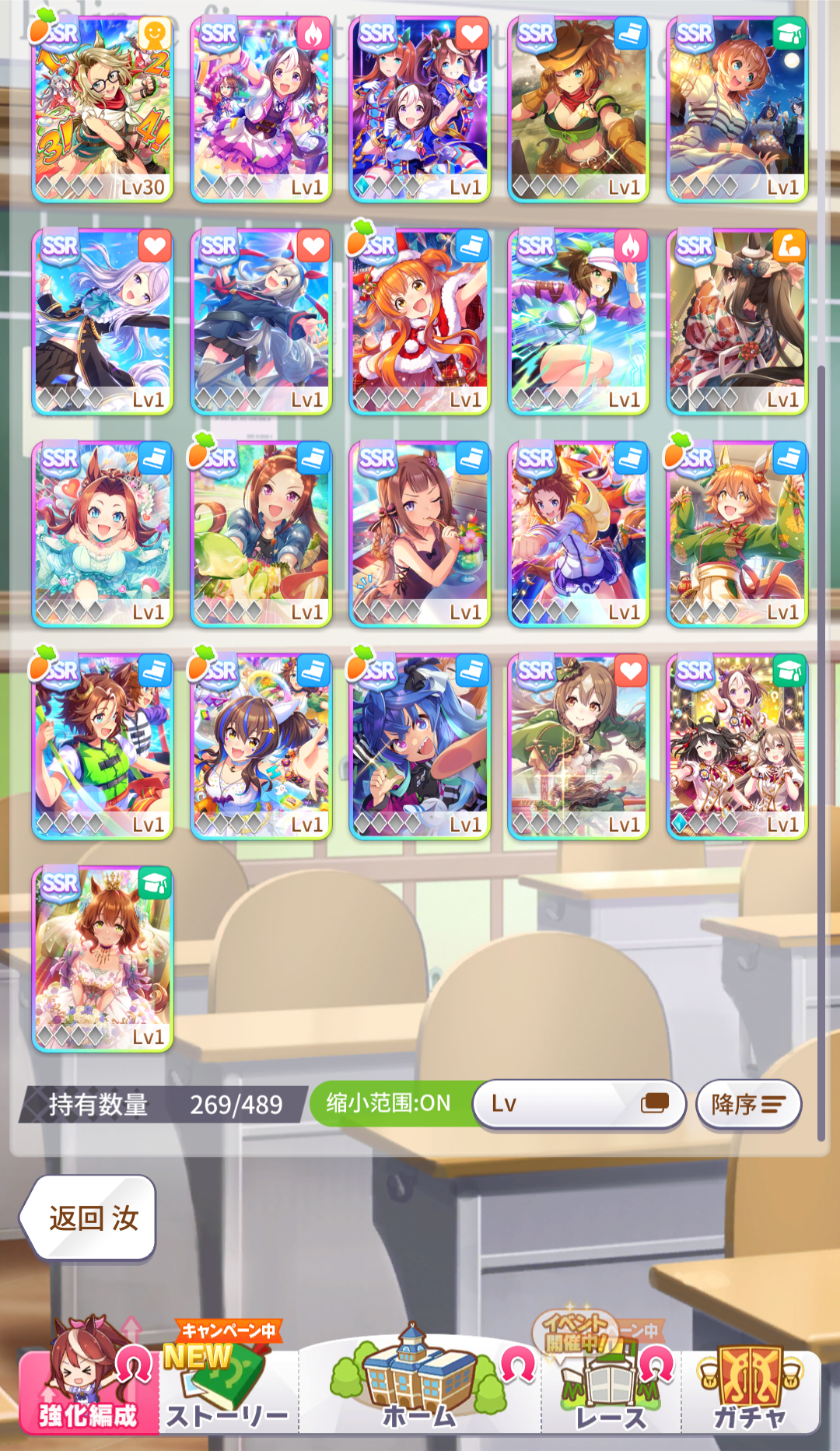Open the Lv30 SSR card with glasses girl
This screenshot has width=840, height=1451.
pos(102,109)
